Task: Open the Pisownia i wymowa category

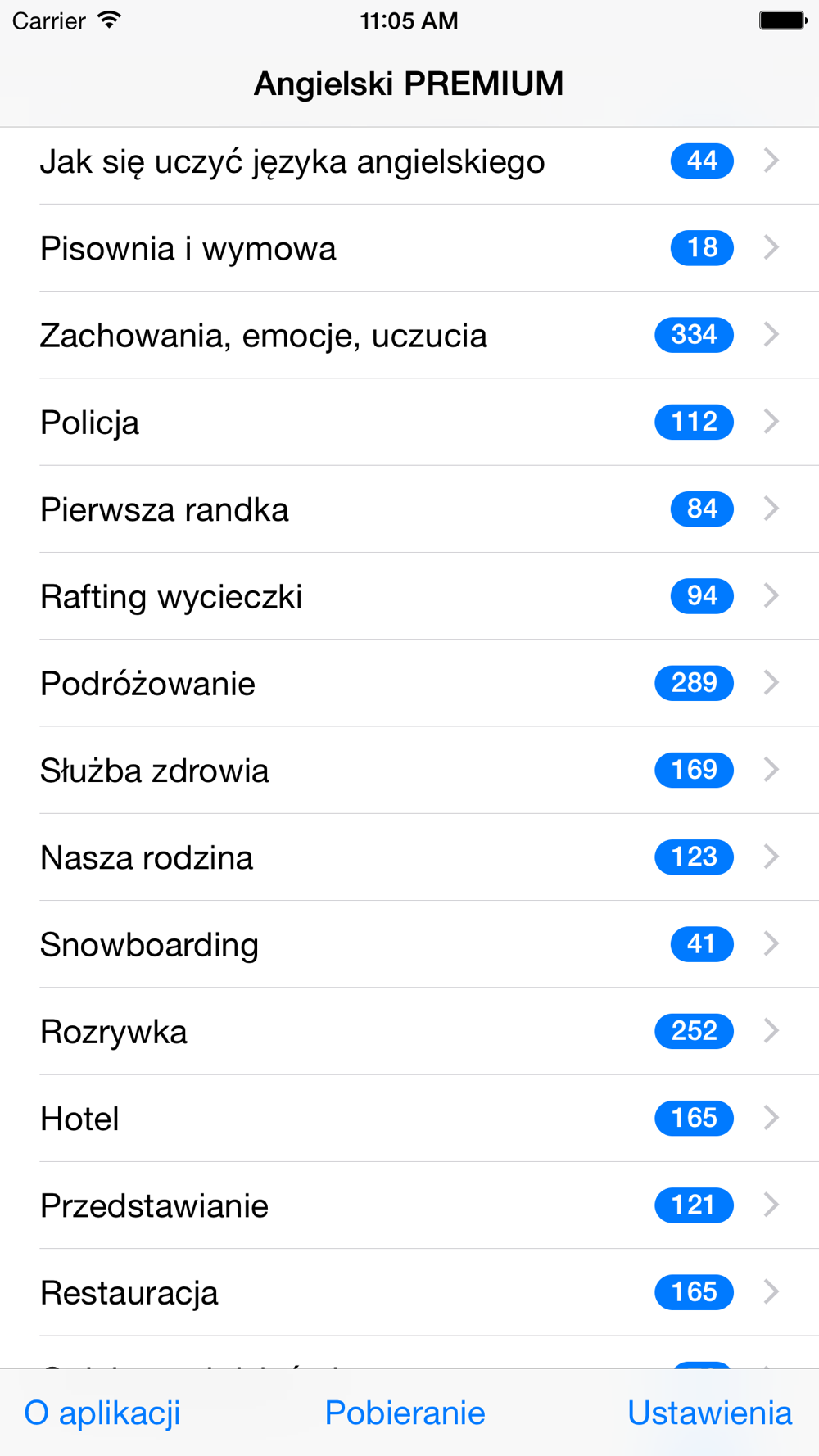Action: point(409,248)
